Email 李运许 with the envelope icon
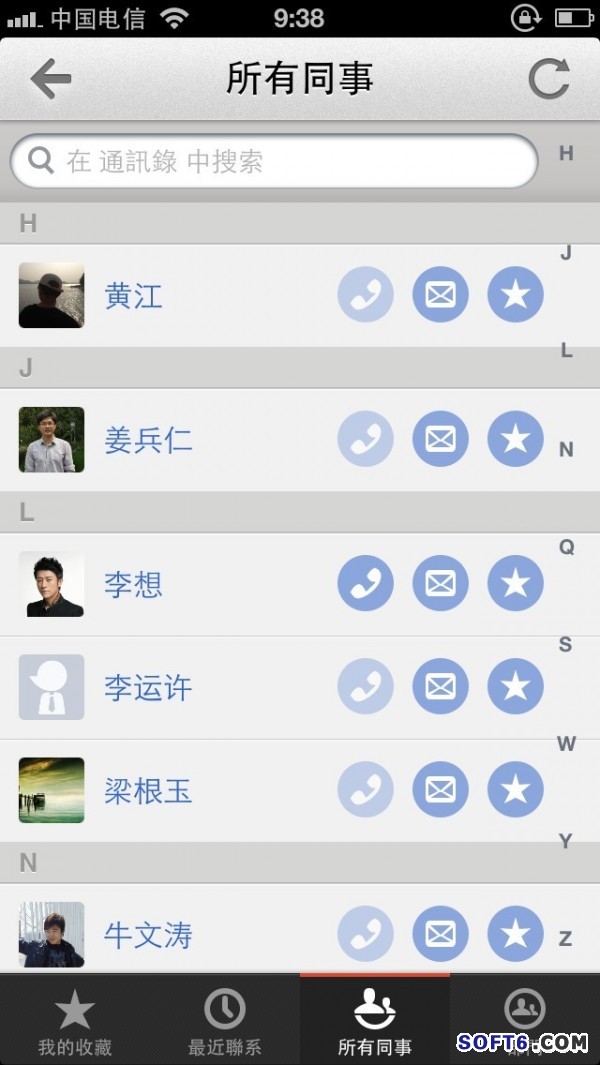This screenshot has height=1065, width=600. pyautogui.click(x=440, y=686)
